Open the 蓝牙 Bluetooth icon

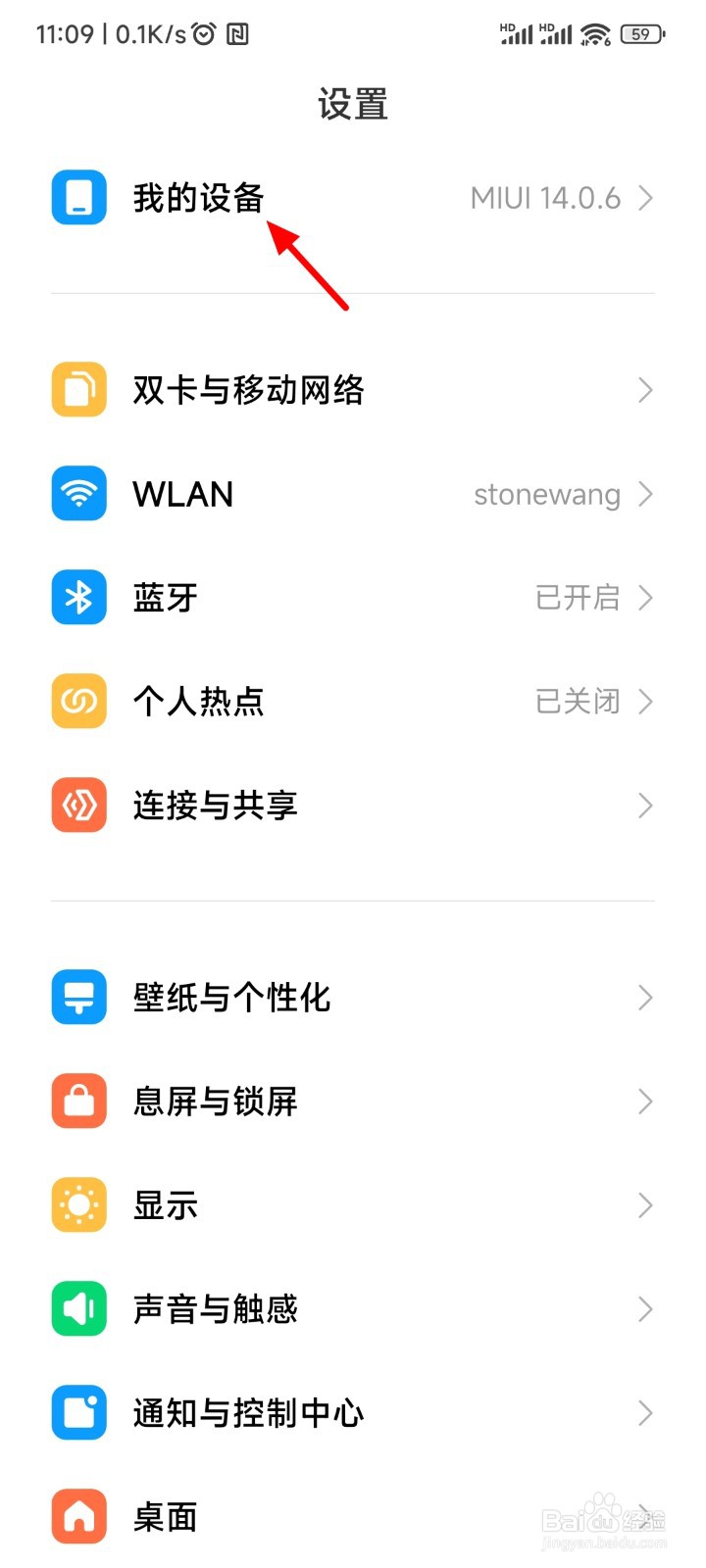(x=78, y=597)
